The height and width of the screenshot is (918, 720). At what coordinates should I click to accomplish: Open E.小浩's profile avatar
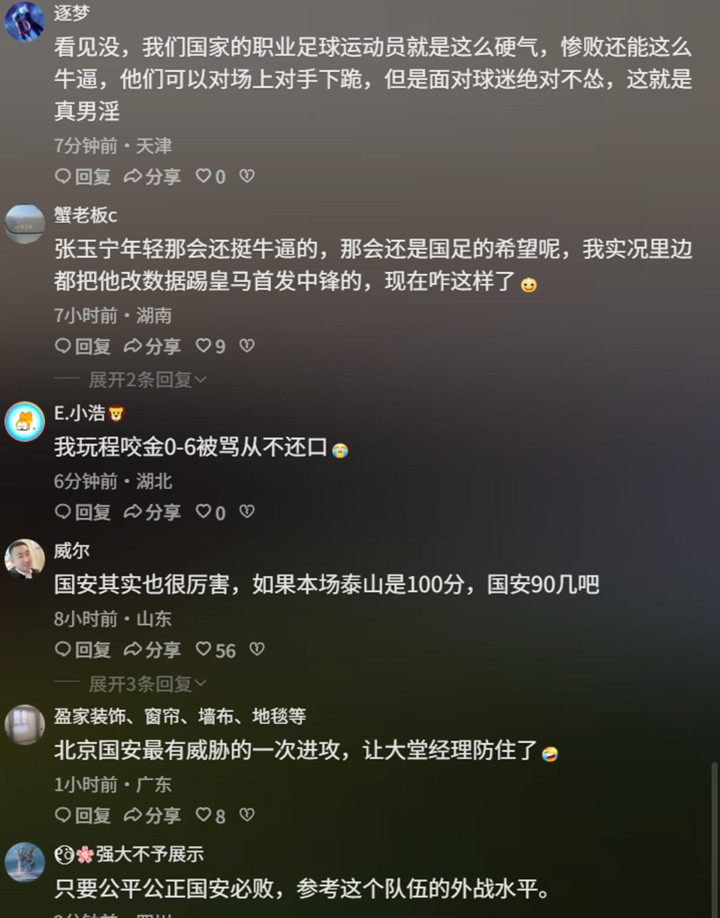(24, 422)
